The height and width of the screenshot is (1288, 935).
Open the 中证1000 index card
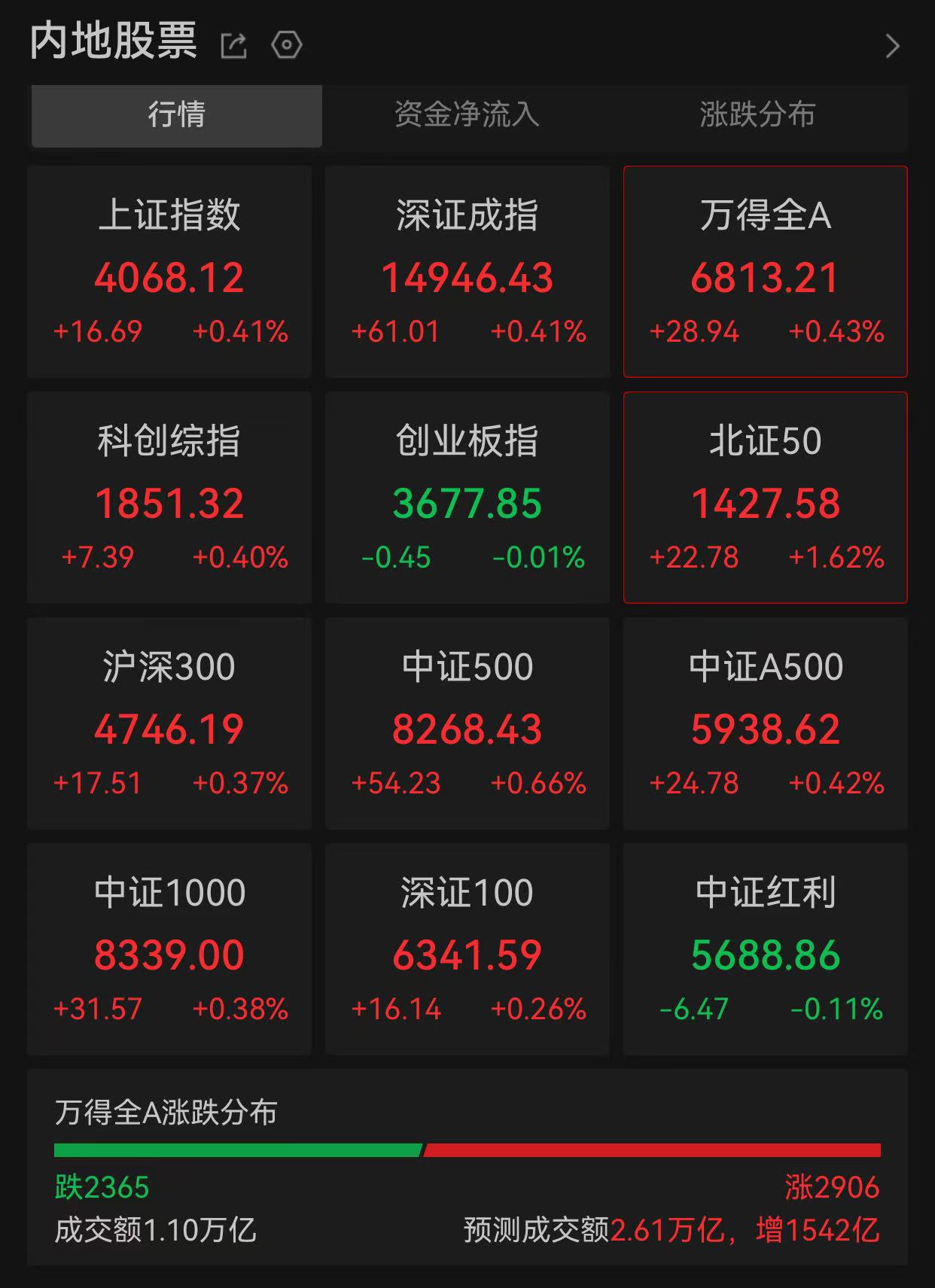coord(169,949)
